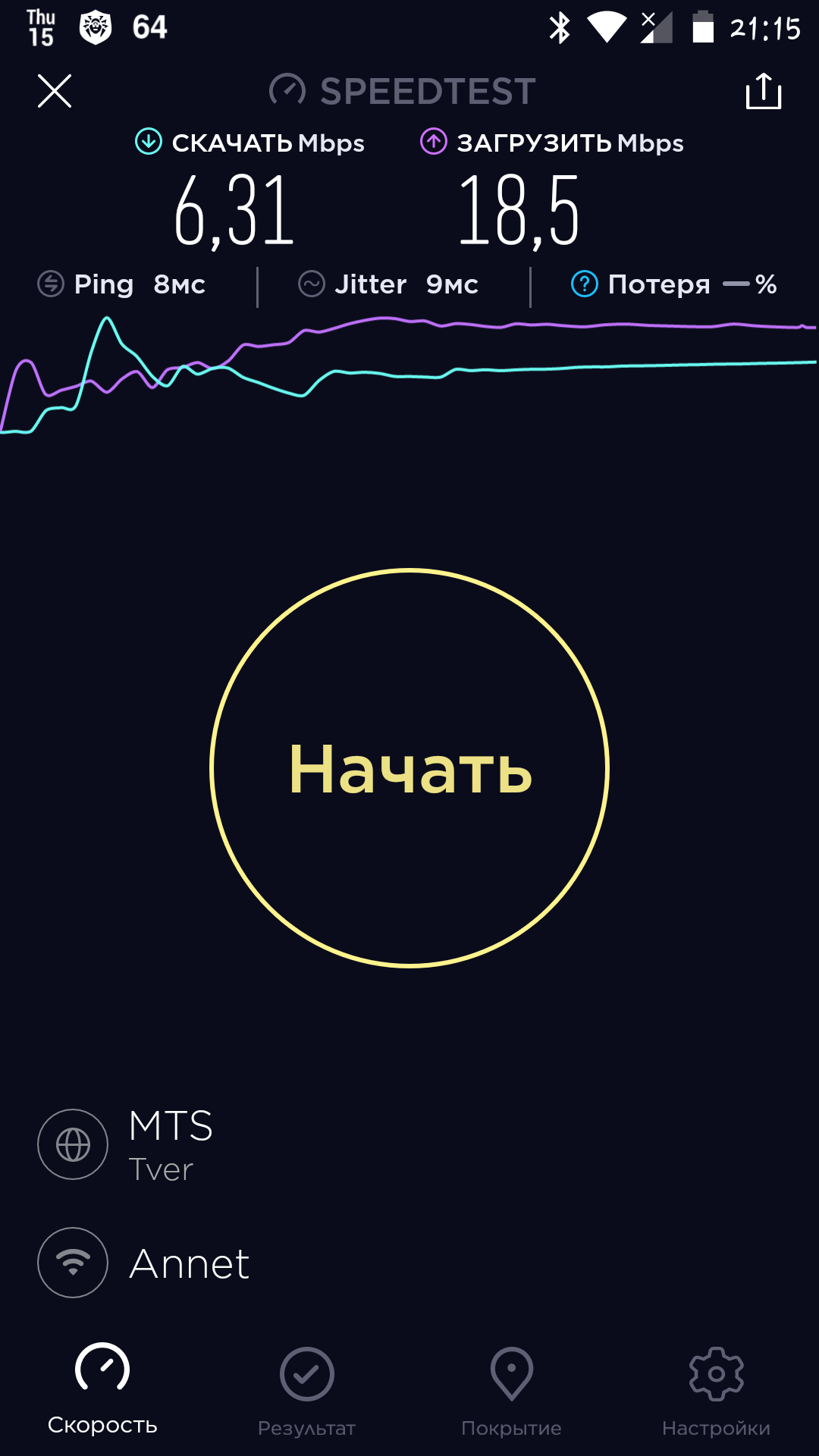This screenshot has height=1456, width=819.
Task: Switch to the Скорость tab
Action: pos(102,1389)
